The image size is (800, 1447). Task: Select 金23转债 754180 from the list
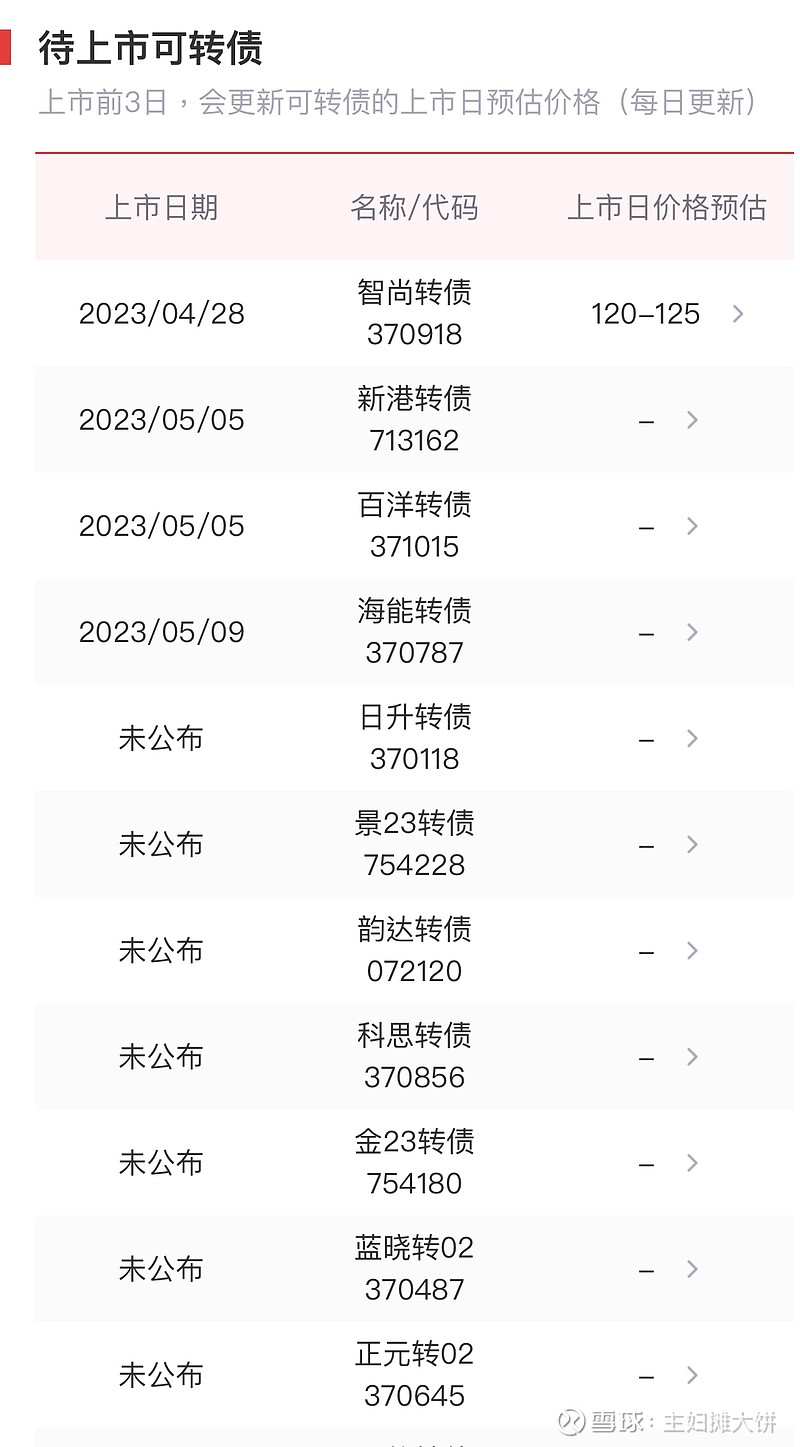point(414,1161)
